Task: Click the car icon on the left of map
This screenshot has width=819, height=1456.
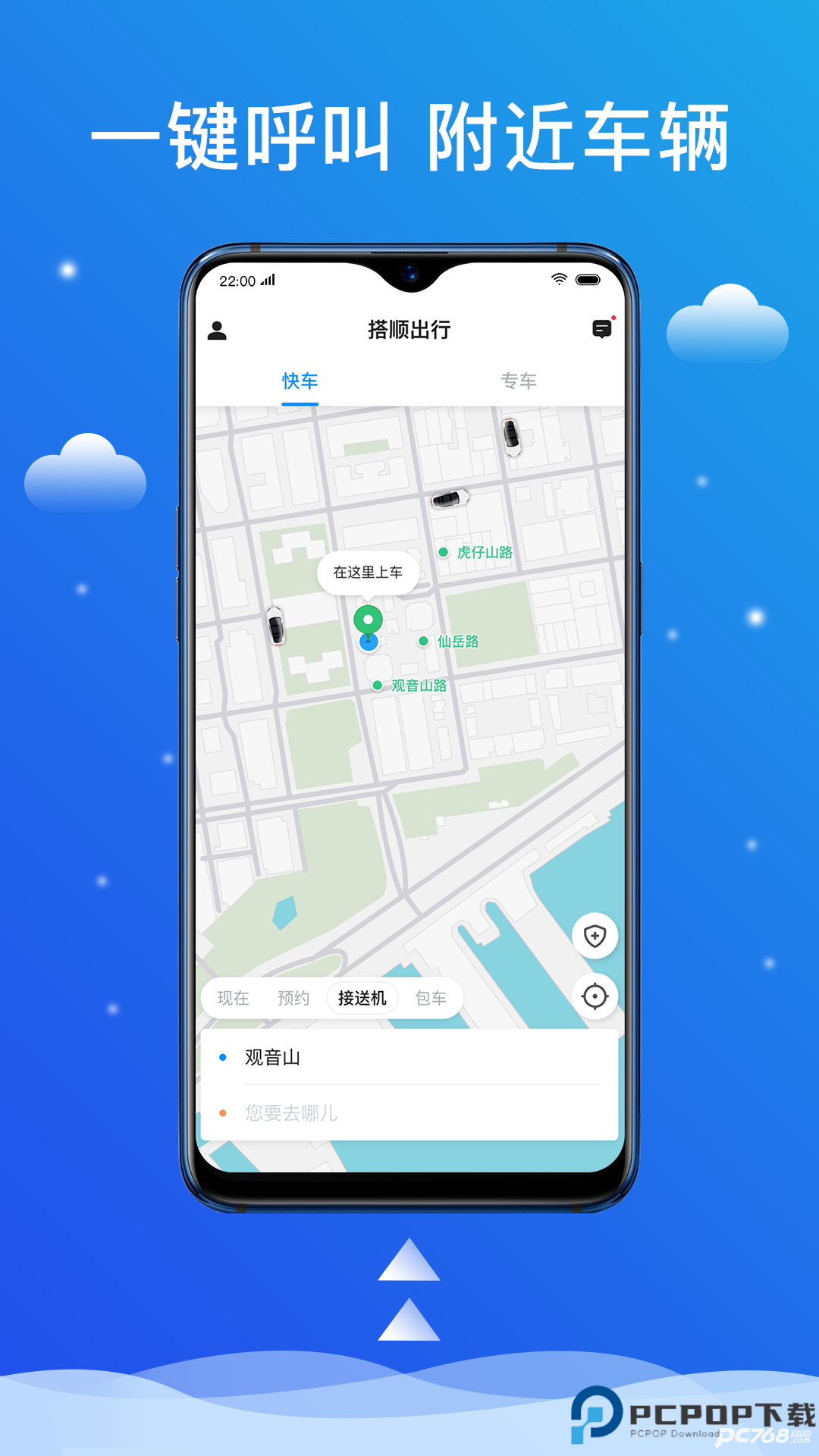Action: [278, 625]
